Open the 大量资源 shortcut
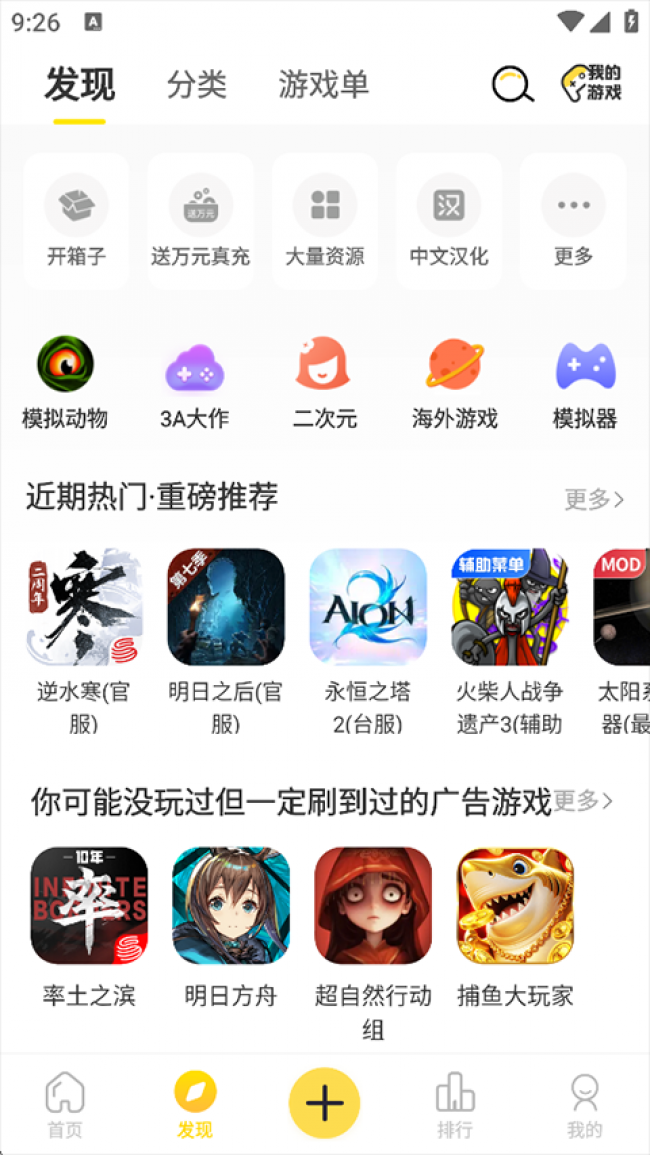 point(325,221)
